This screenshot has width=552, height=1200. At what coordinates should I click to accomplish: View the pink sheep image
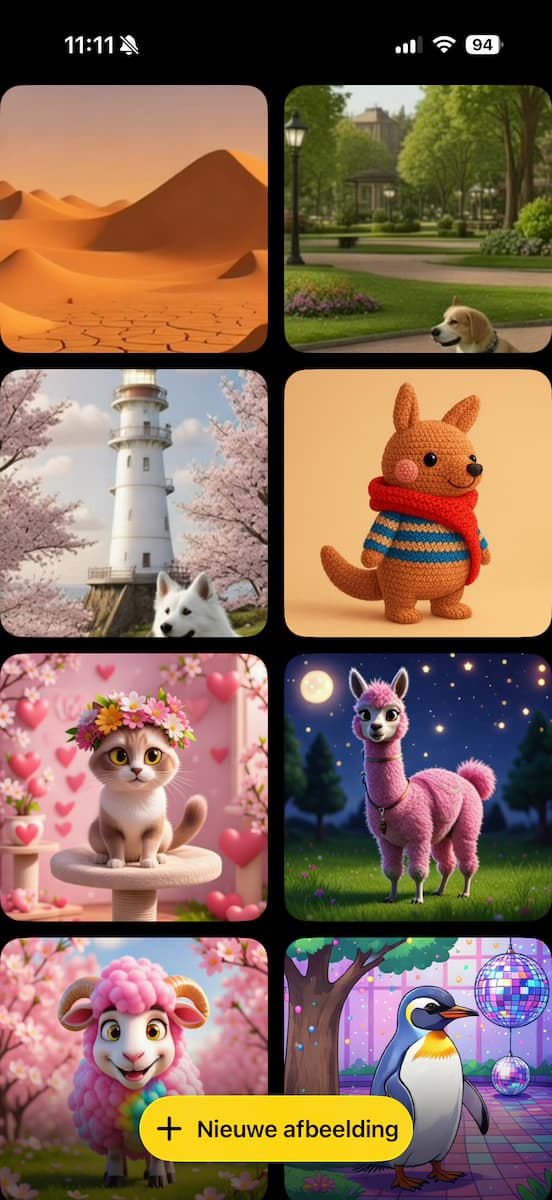tap(134, 1017)
